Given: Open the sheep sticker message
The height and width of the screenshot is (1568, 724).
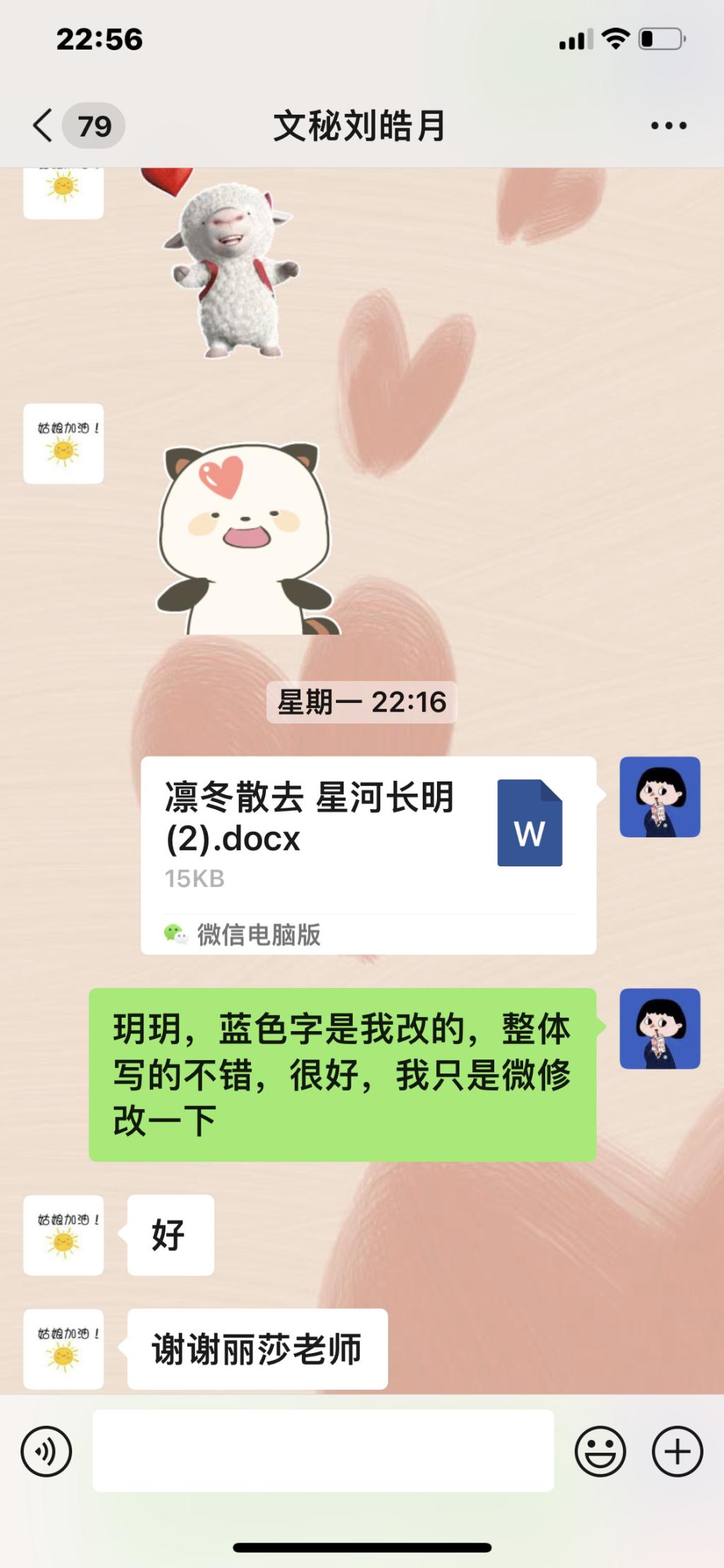Looking at the screenshot, I should [230, 265].
